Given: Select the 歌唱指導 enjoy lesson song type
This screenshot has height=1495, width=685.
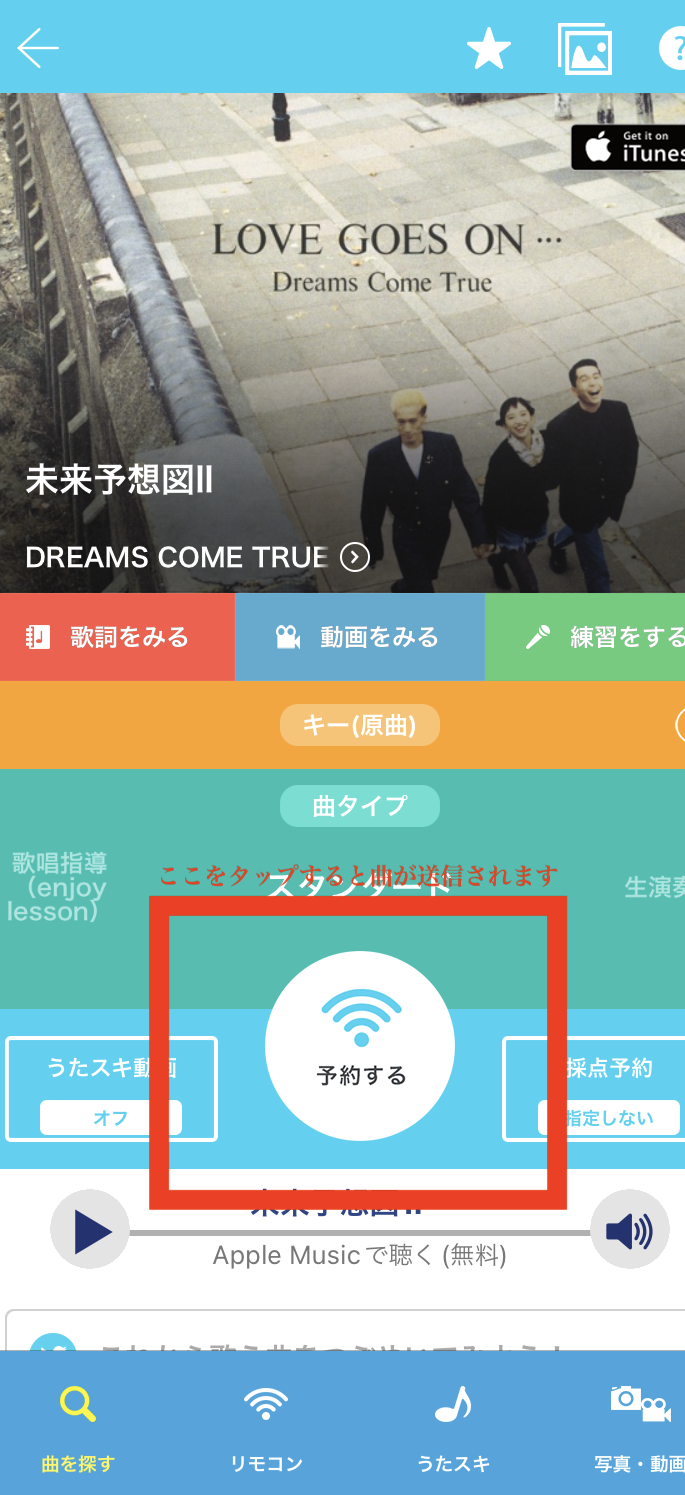Looking at the screenshot, I should point(59,886).
